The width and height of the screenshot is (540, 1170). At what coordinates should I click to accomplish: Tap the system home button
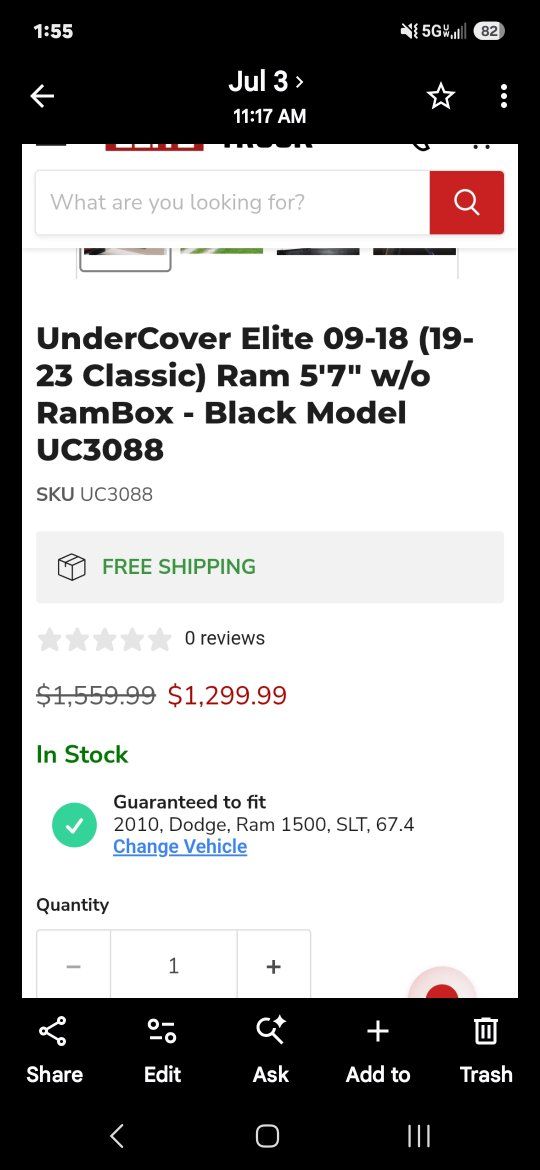pos(268,1136)
